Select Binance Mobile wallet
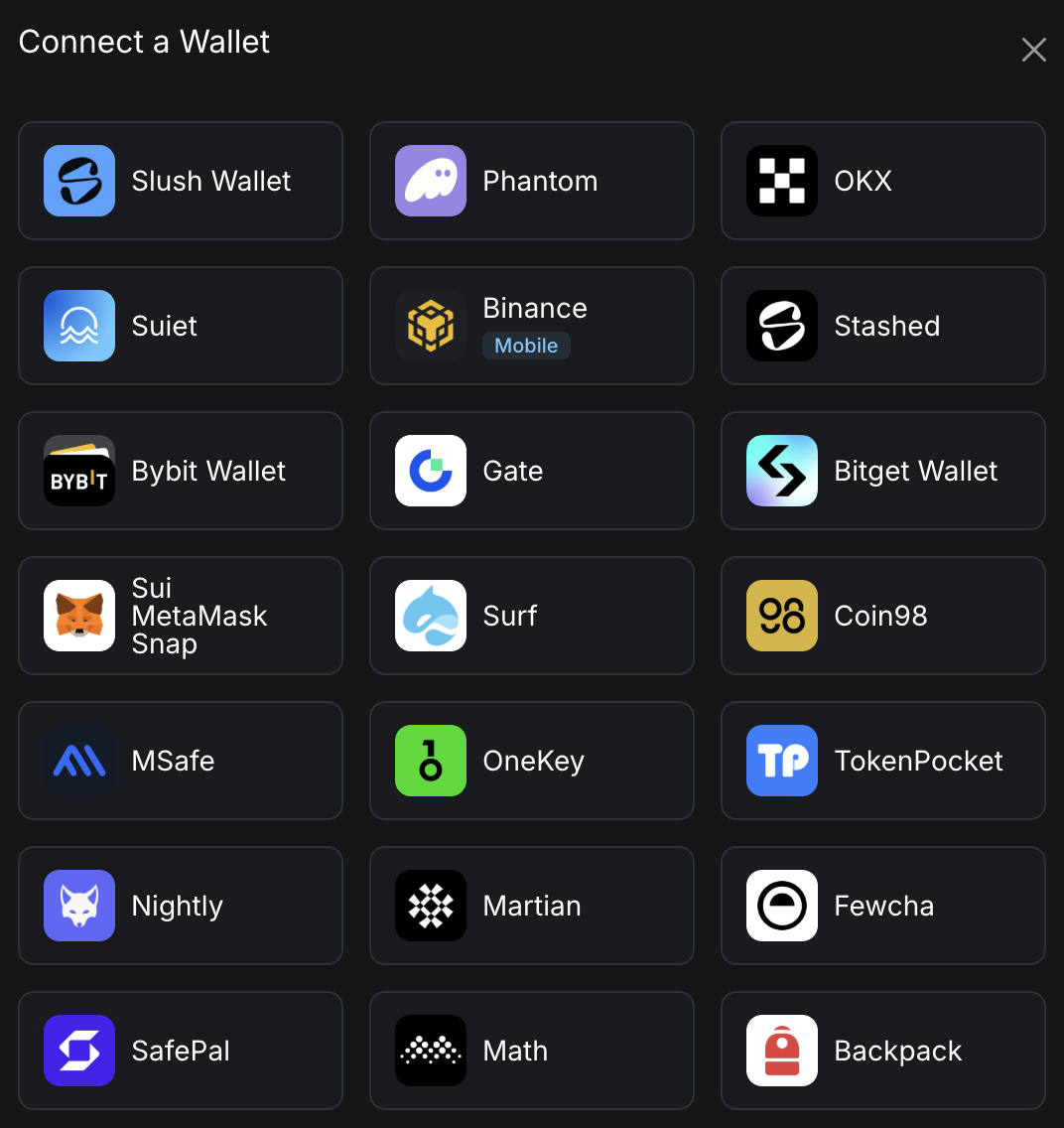The image size is (1064, 1128). coord(532,326)
